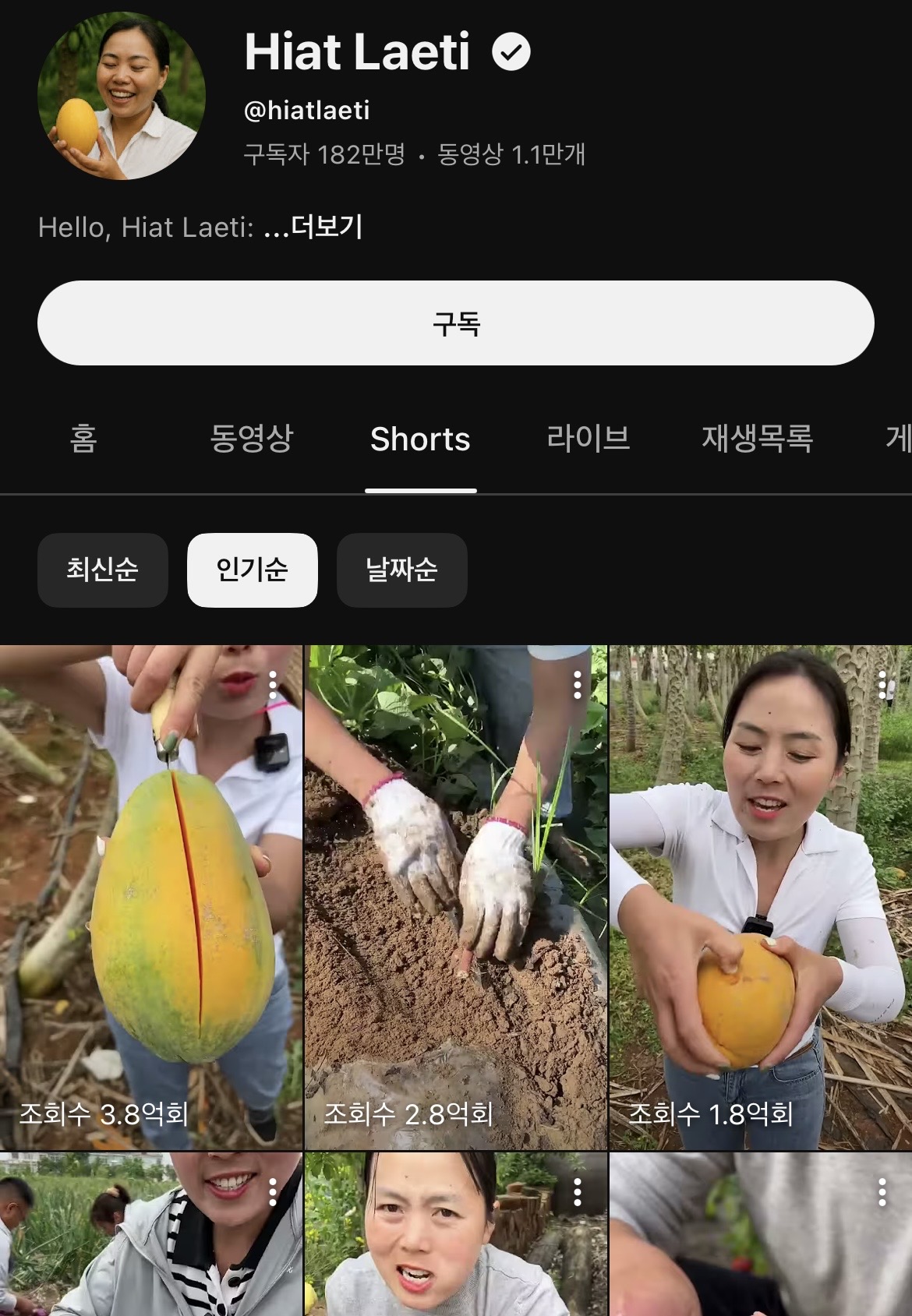Viewport: 912px width, 1316px height.
Task: Open the 재생목록 tab
Action: click(x=757, y=439)
